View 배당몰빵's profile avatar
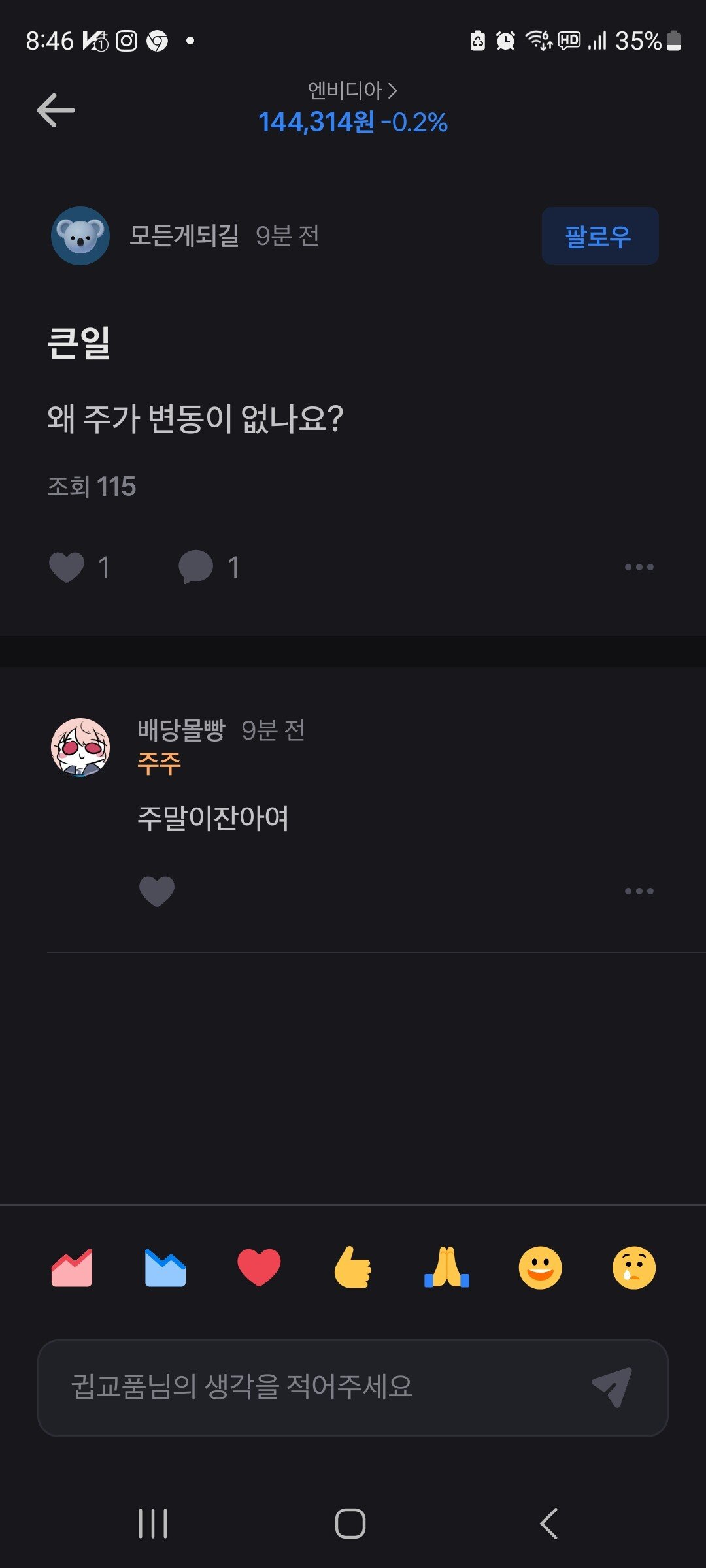The height and width of the screenshot is (1568, 706). [x=80, y=747]
